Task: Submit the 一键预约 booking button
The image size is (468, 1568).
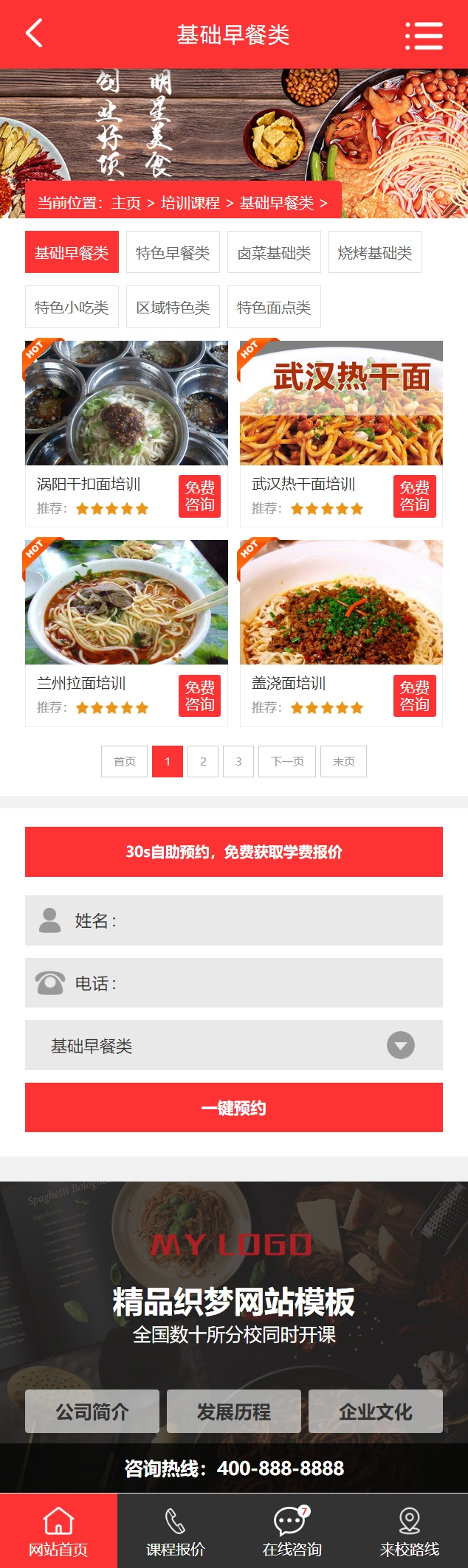Action: (x=234, y=1108)
